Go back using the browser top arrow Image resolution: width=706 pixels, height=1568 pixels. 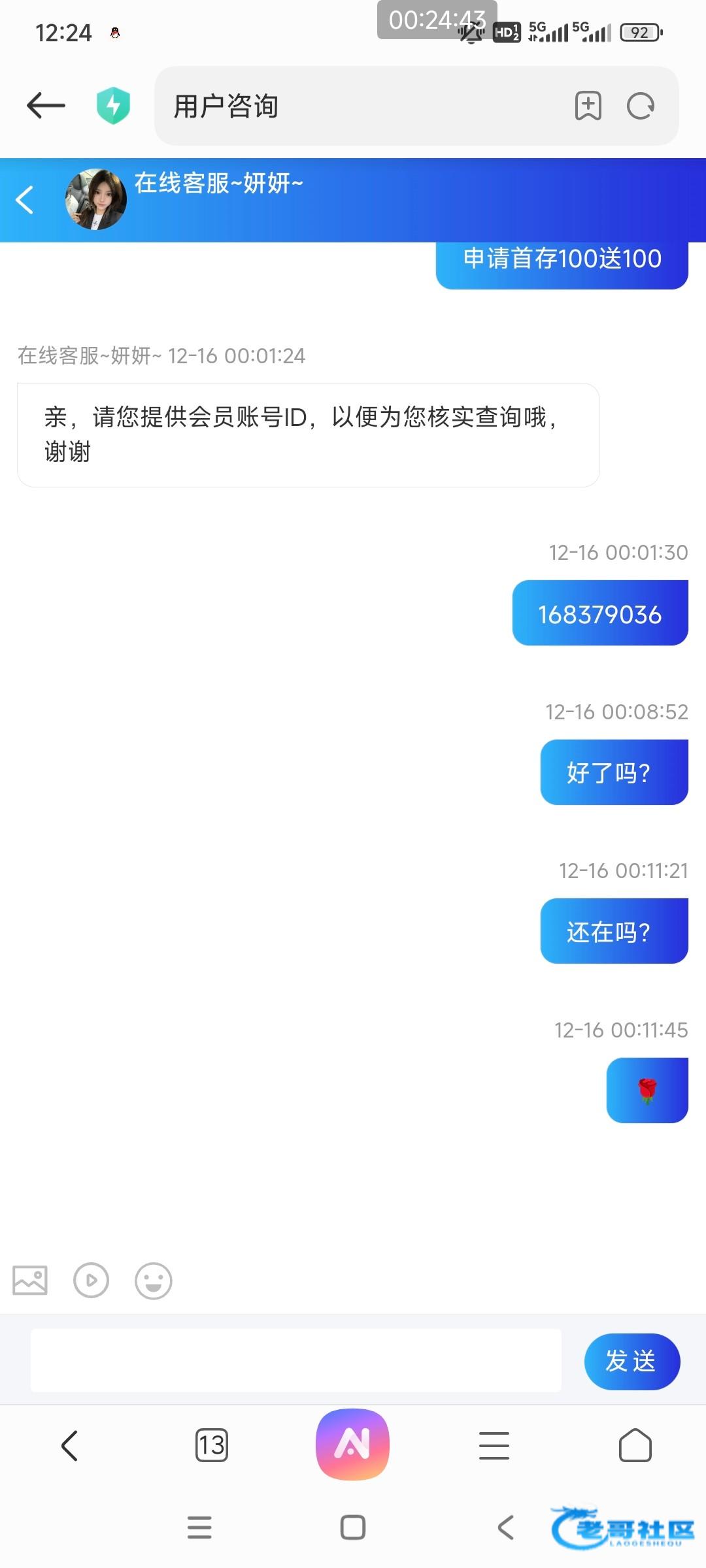(x=46, y=106)
